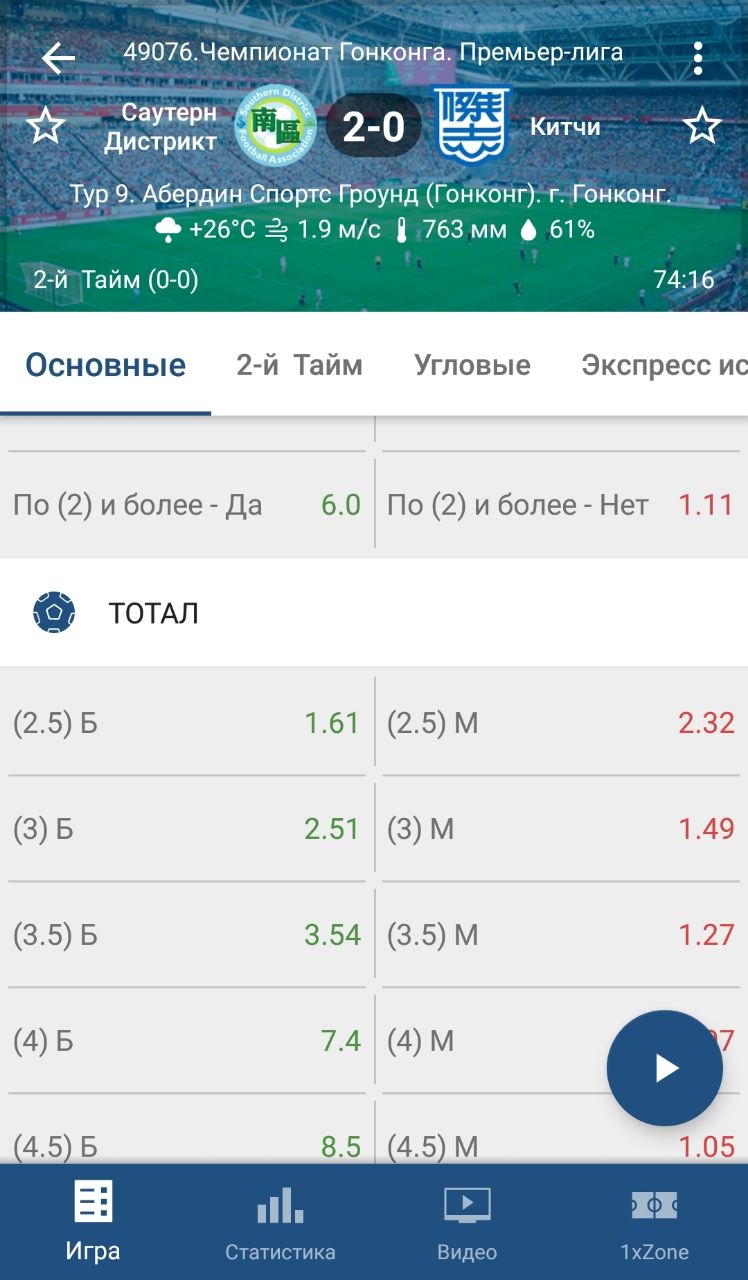Image resolution: width=748 pixels, height=1280 pixels.
Task: Pick total (2.5) М at 2.32
Action: (561, 723)
